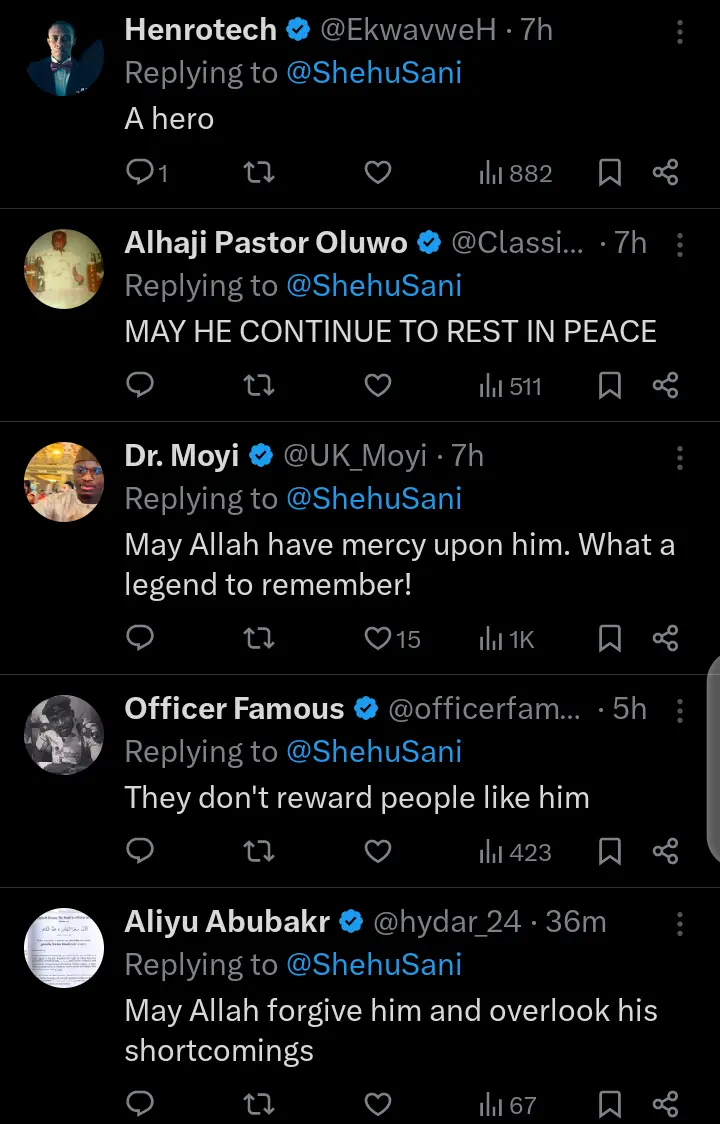Repost Alhaji Pastor Oluwo's reply

pos(260,385)
